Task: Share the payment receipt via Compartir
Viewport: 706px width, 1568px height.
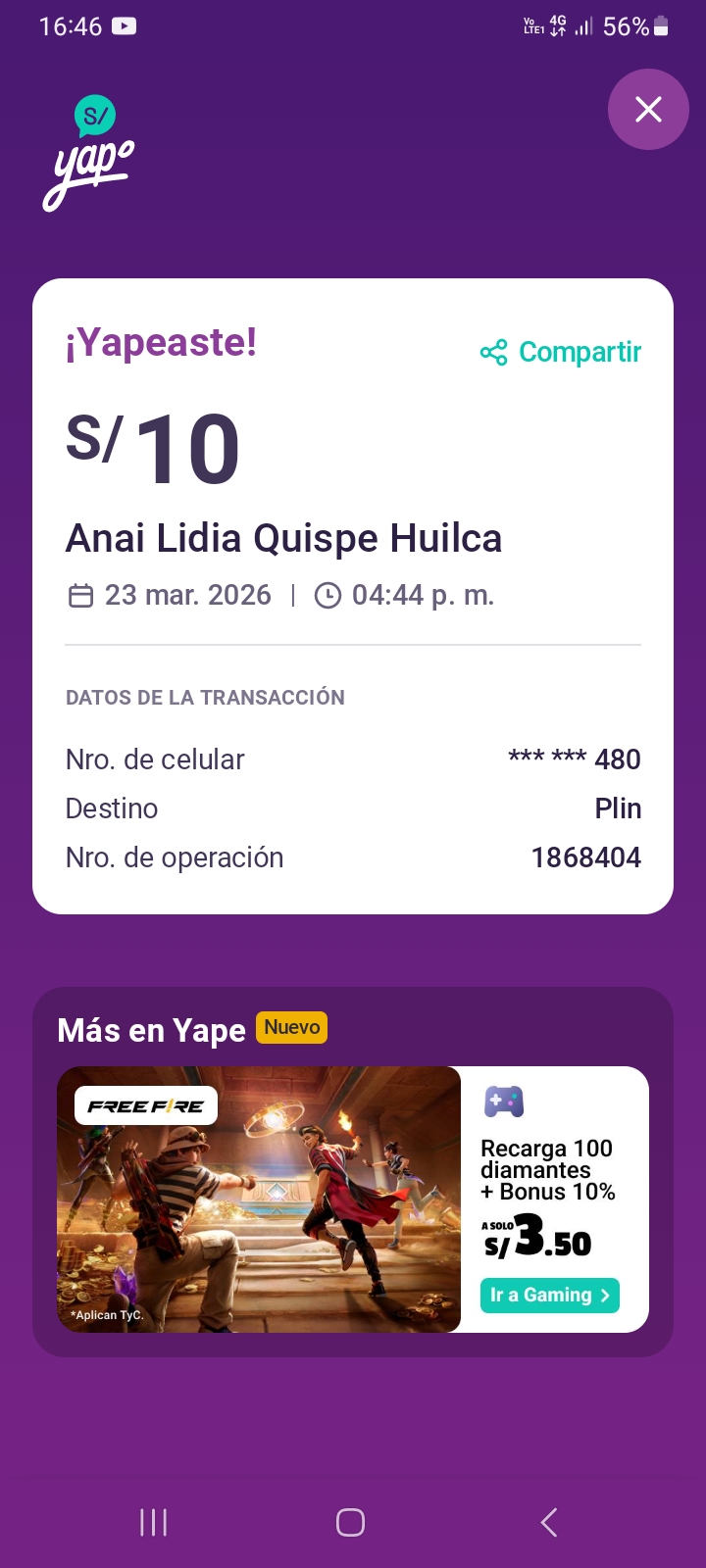Action: coord(561,352)
